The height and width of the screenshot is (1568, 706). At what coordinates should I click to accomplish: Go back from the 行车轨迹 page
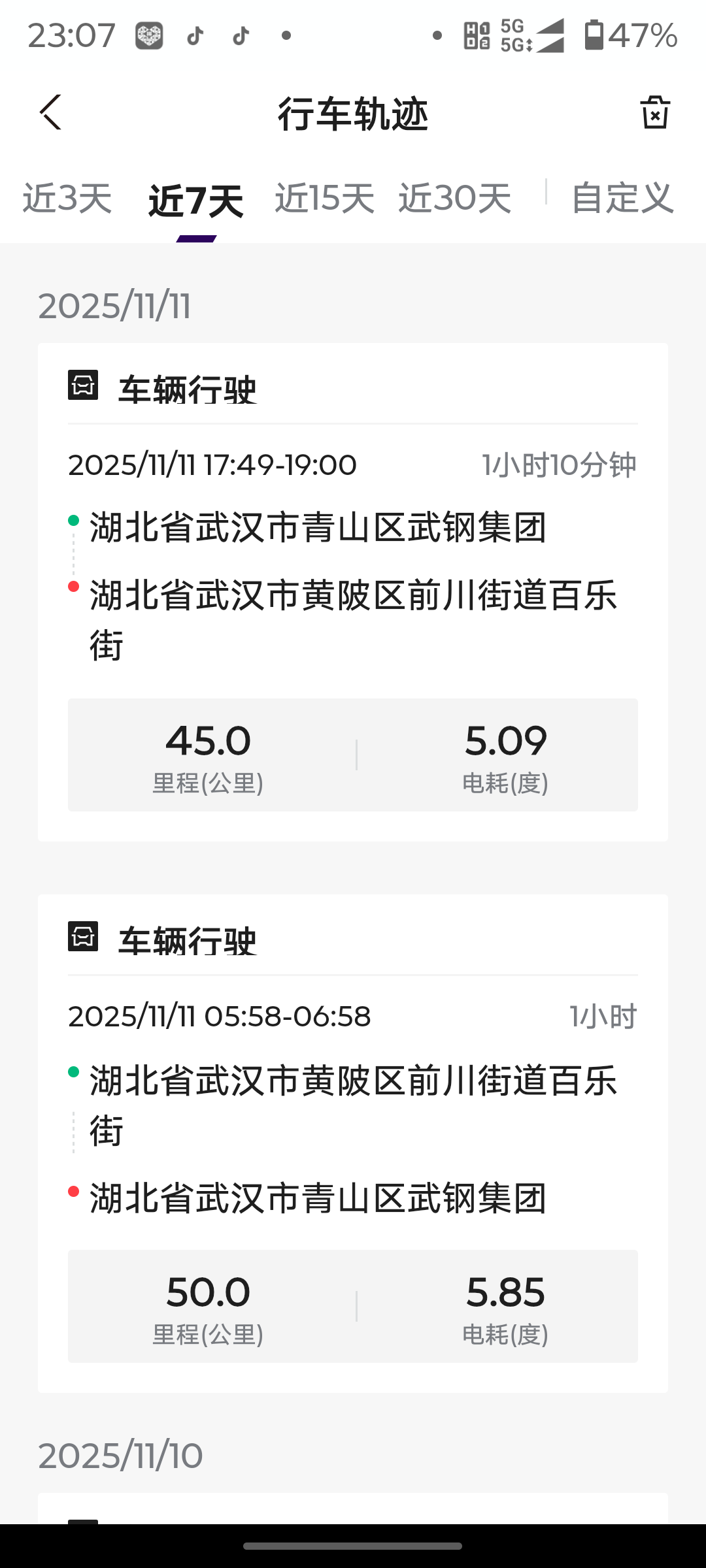[x=51, y=112]
